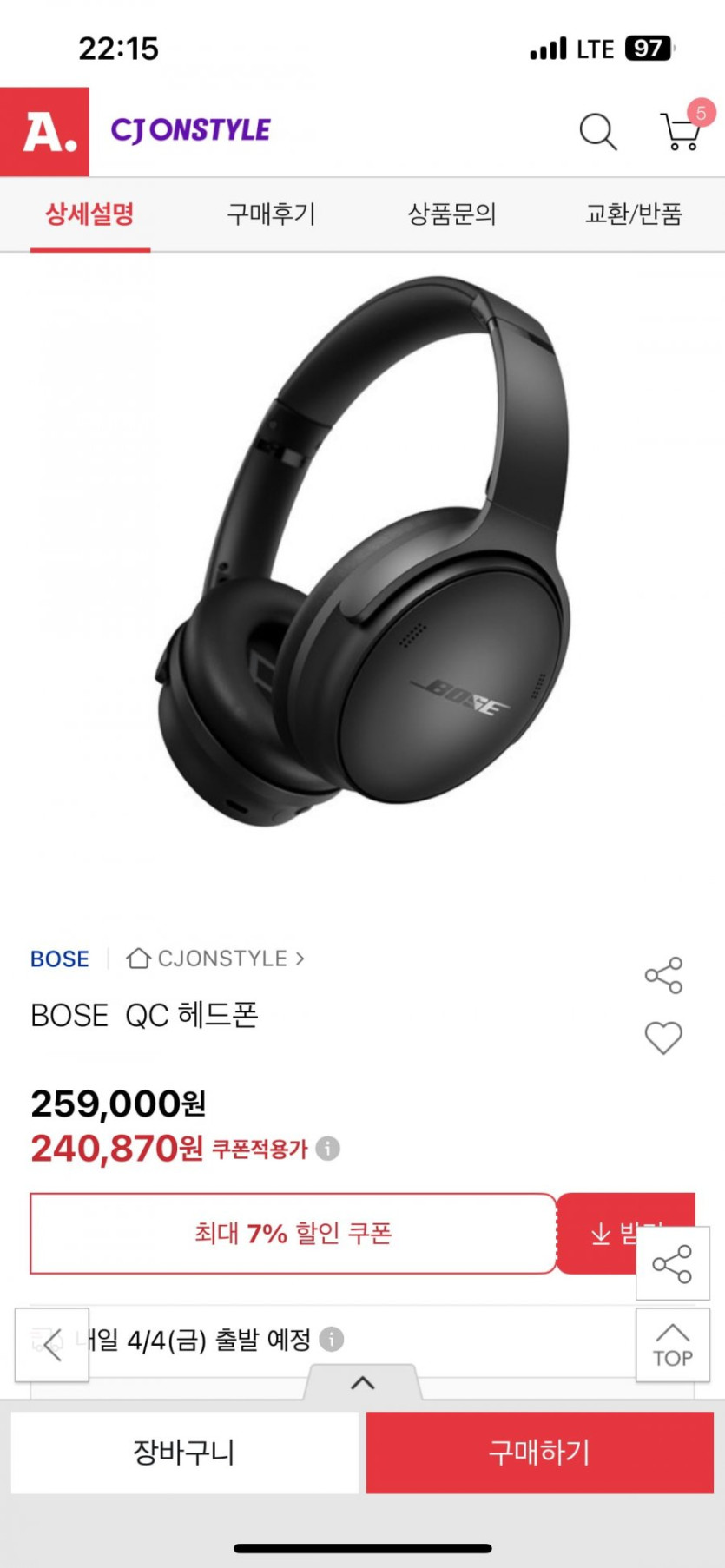Visit the CJONSTYLE store link
725x1568 pixels.
[x=215, y=959]
